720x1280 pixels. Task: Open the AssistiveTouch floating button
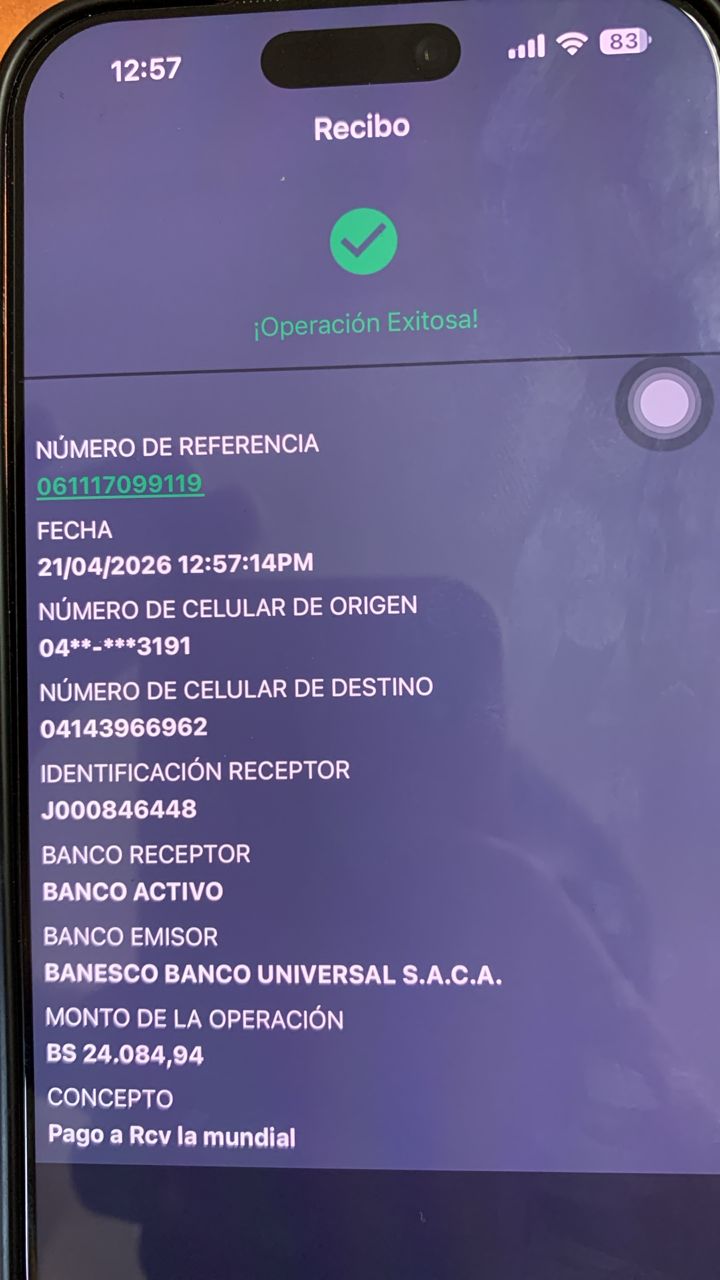coord(664,403)
